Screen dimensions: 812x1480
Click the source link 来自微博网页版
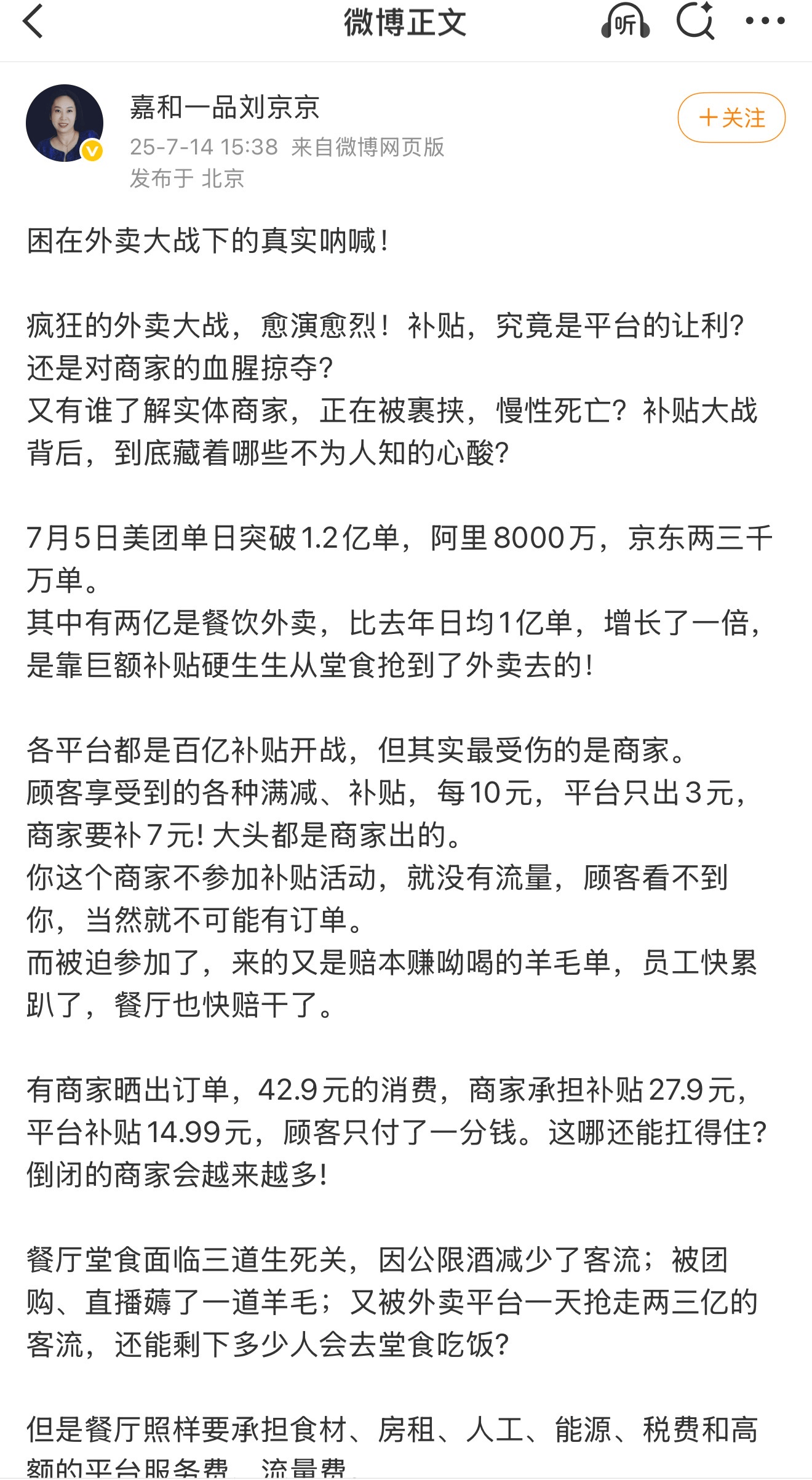(x=369, y=148)
